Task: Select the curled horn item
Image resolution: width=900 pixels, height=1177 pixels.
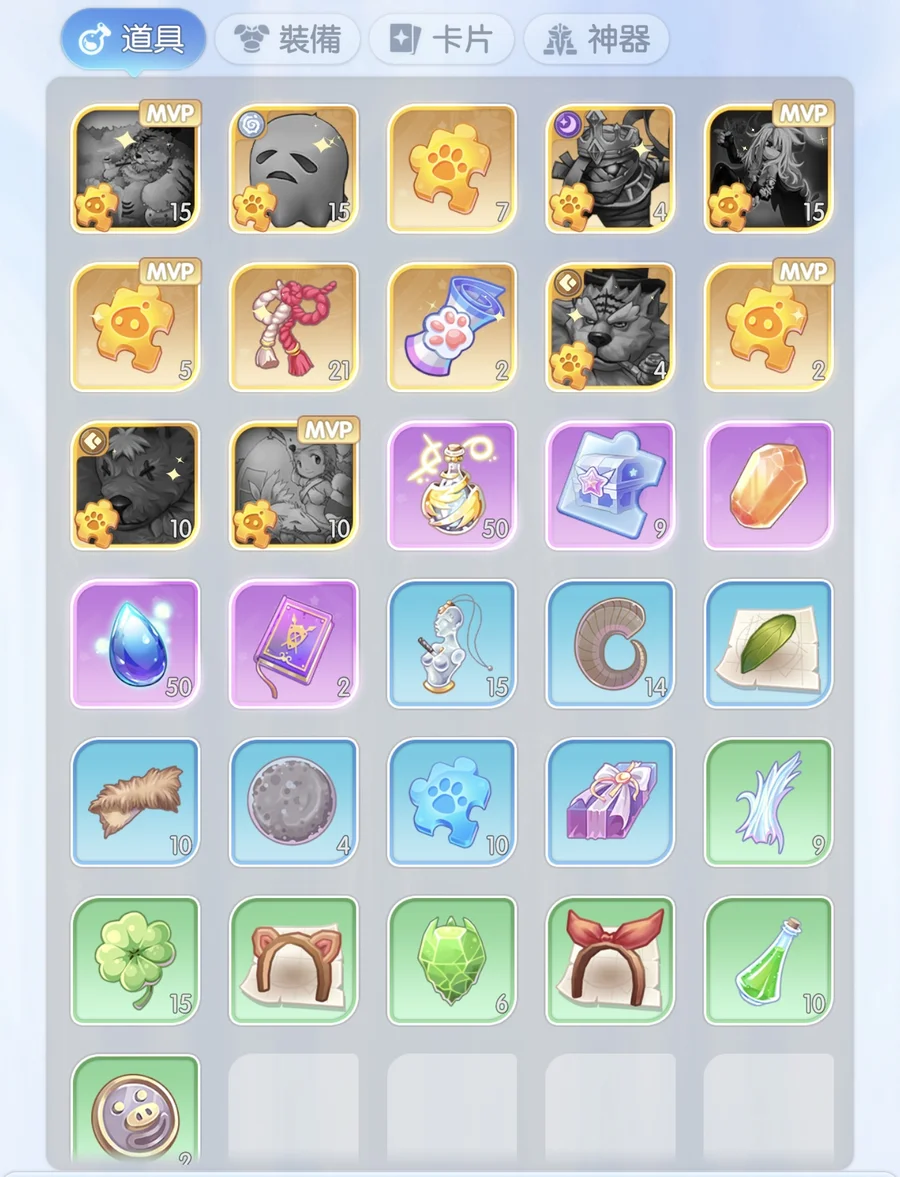Action: pos(610,643)
